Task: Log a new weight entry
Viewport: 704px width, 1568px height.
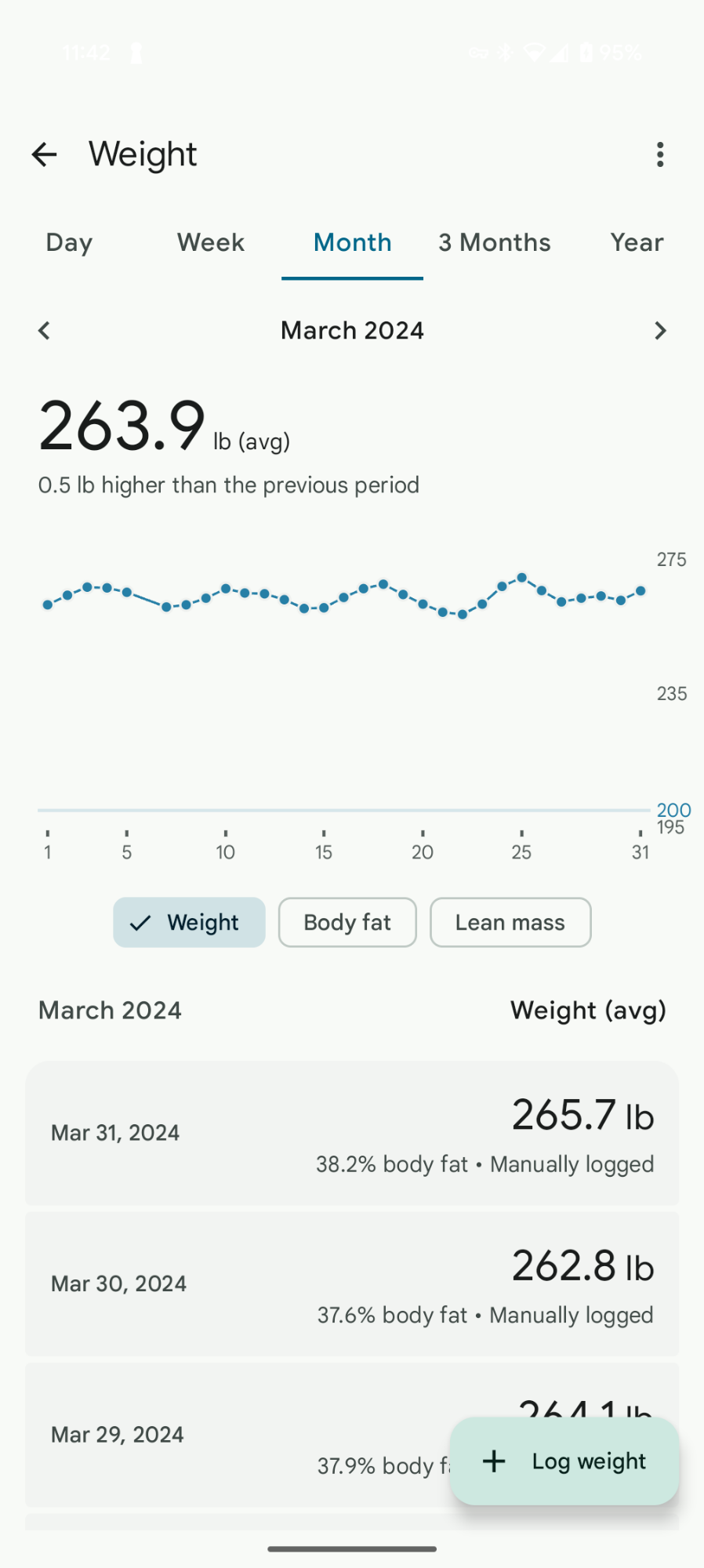Action: [564, 1461]
